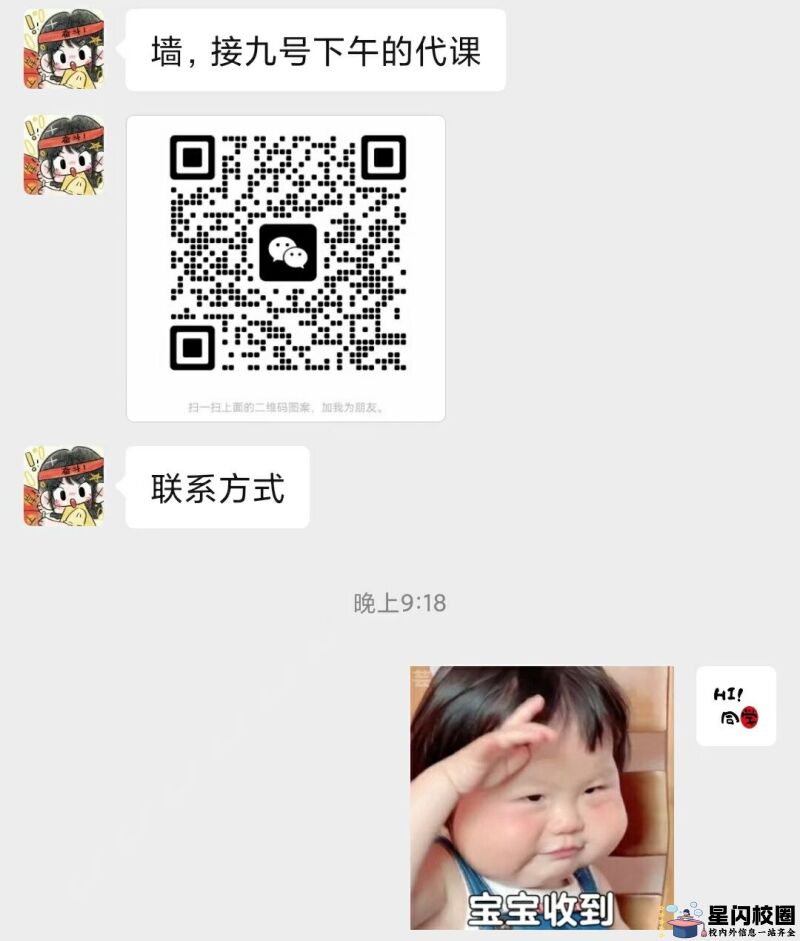View the "宝宝收到" sticker message
Image resolution: width=800 pixels, height=941 pixels.
[x=541, y=797]
